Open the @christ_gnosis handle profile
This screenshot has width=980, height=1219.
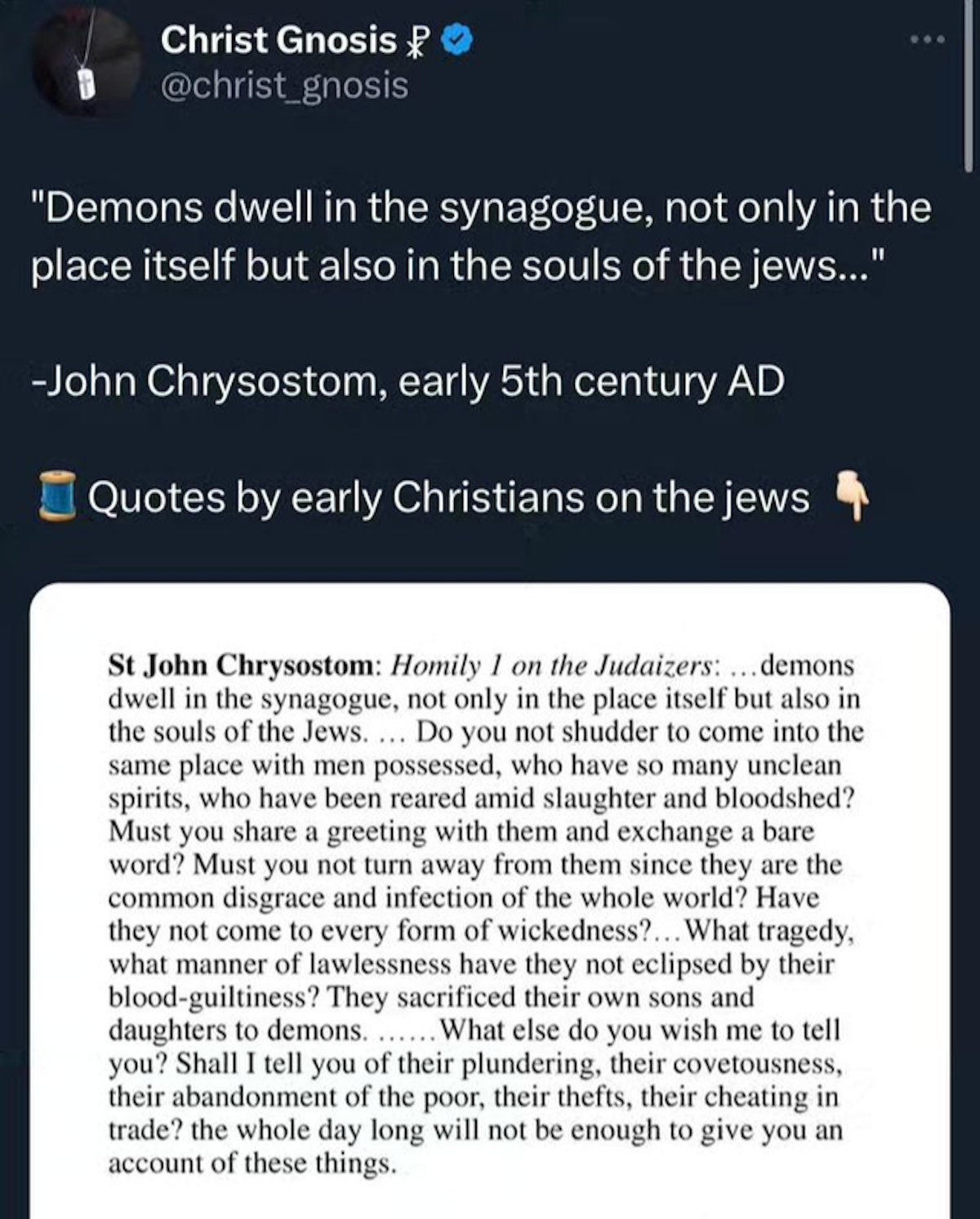pyautogui.click(x=284, y=86)
